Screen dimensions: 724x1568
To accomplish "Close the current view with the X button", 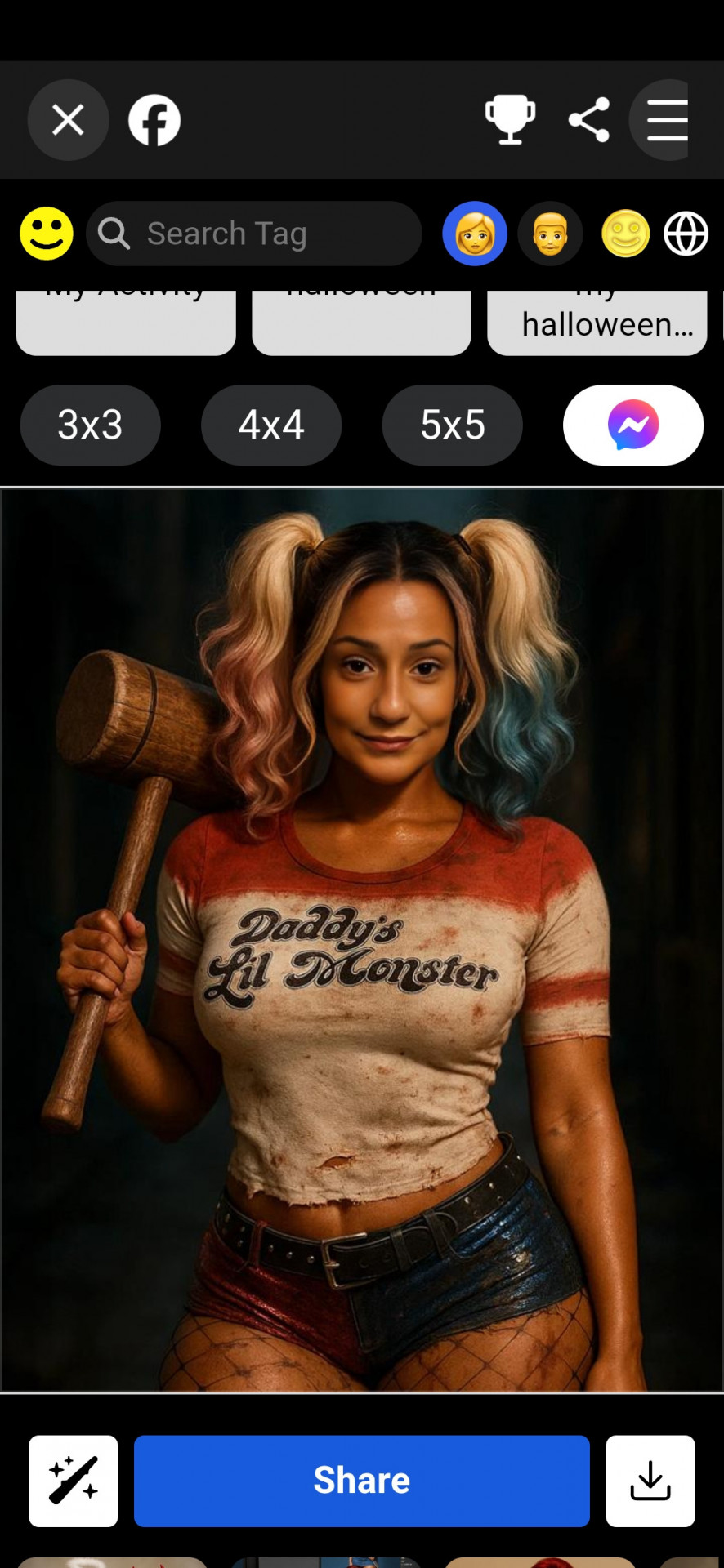I will click(x=68, y=120).
